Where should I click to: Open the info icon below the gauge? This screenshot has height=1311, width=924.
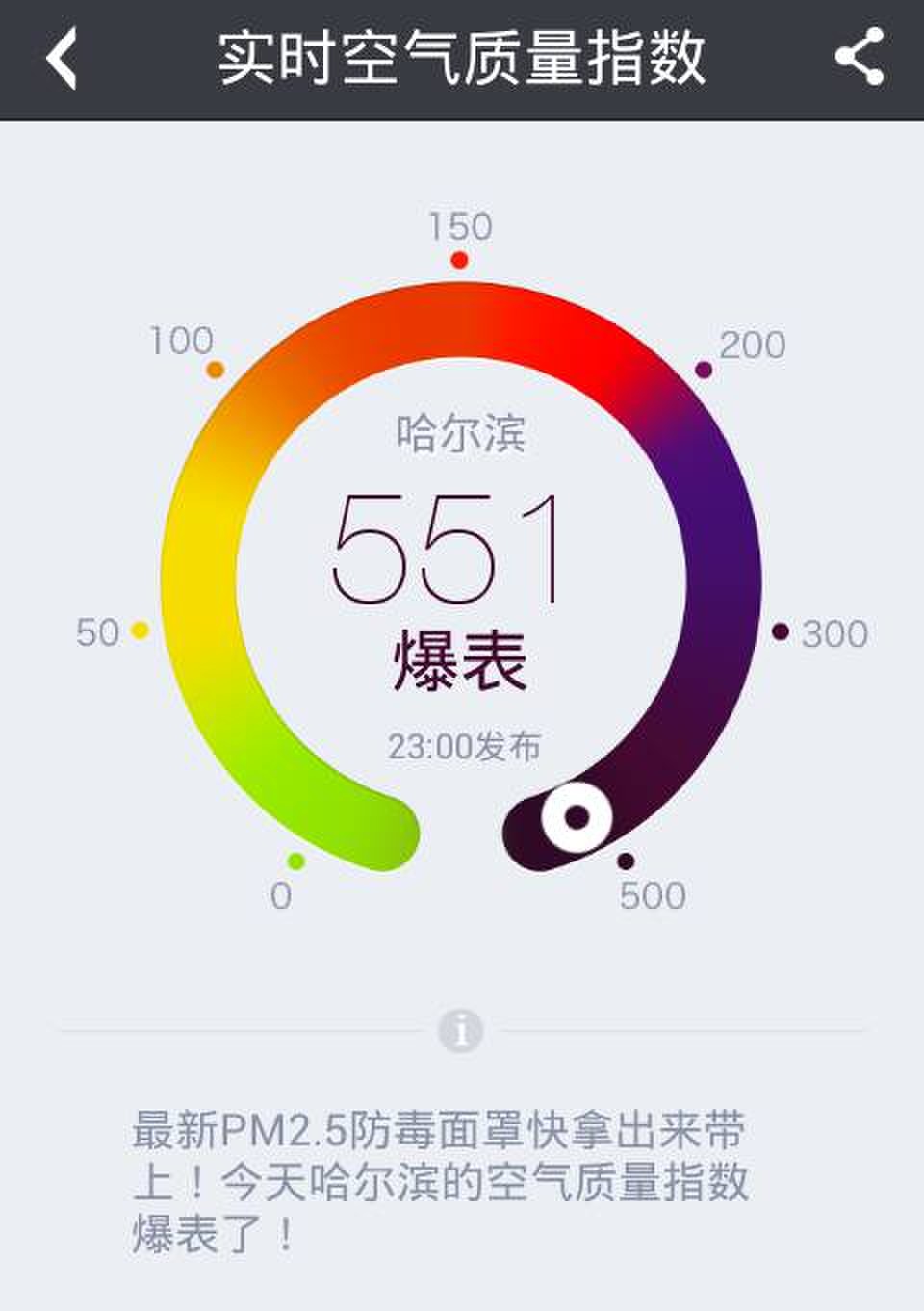(461, 1031)
